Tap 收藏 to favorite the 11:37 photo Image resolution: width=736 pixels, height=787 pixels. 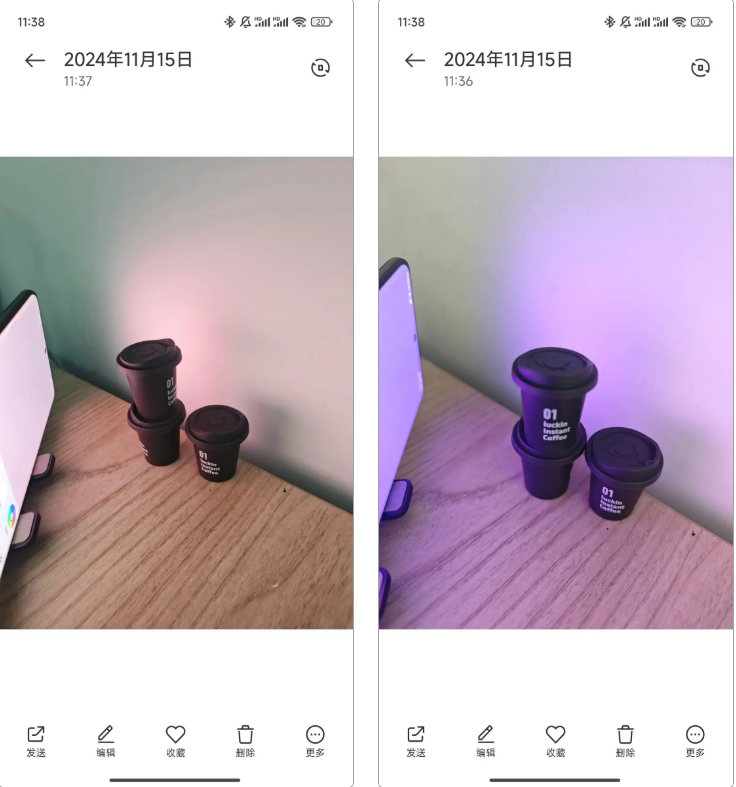pyautogui.click(x=175, y=741)
